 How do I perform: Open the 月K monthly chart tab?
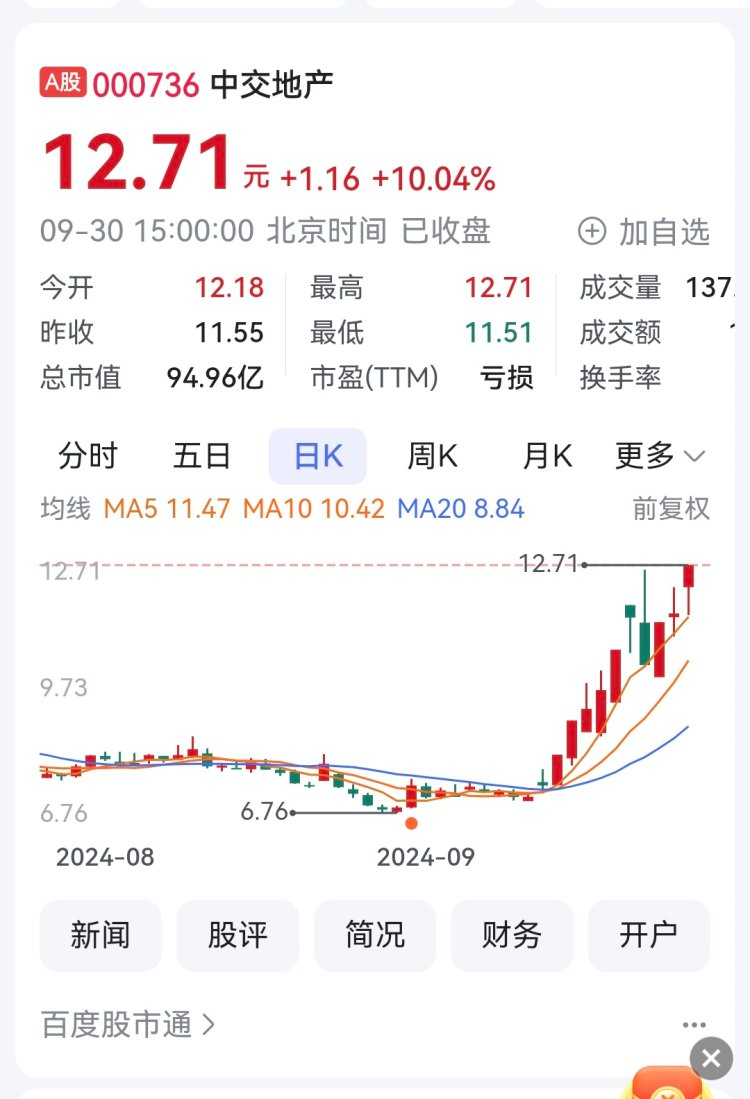pos(548,455)
